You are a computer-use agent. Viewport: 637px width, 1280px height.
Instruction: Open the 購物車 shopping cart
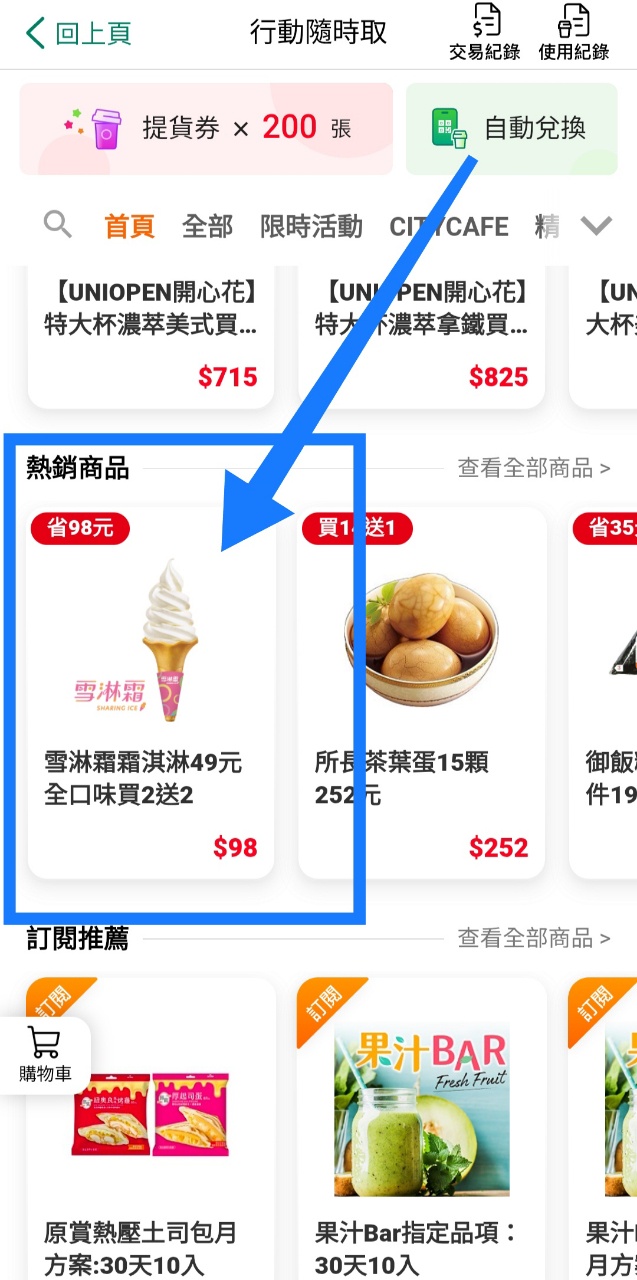(x=45, y=1054)
